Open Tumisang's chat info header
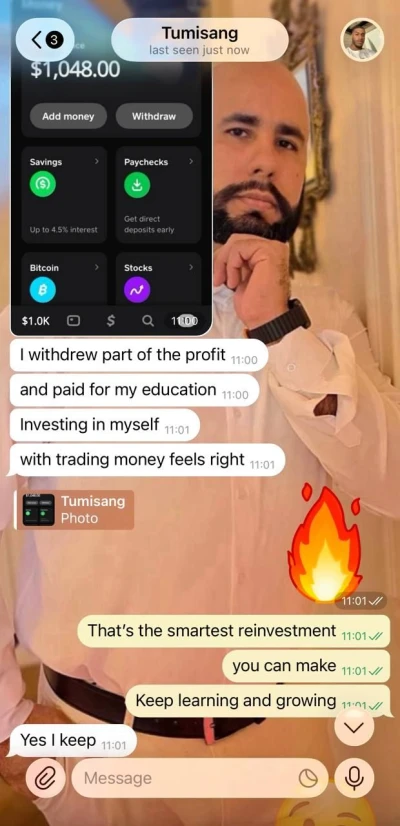 click(200, 40)
